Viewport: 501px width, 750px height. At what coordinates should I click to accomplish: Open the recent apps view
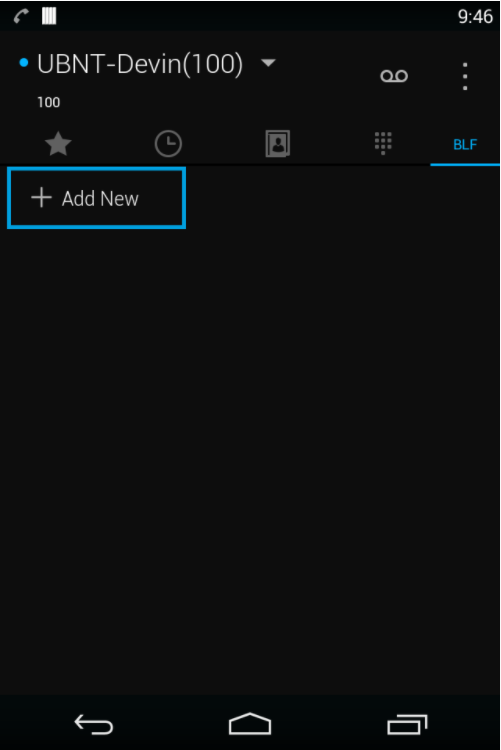[407, 724]
